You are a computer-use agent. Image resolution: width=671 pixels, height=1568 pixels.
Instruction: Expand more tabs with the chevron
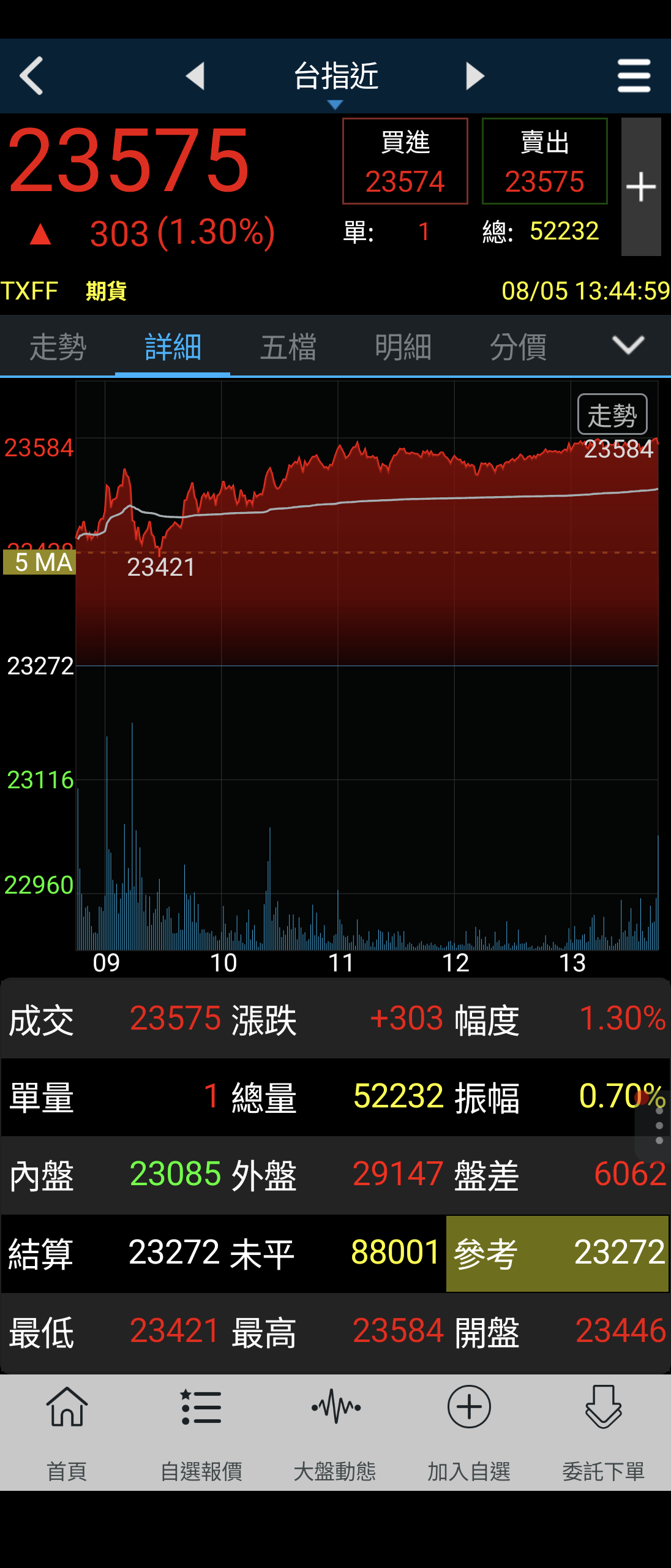(x=628, y=345)
